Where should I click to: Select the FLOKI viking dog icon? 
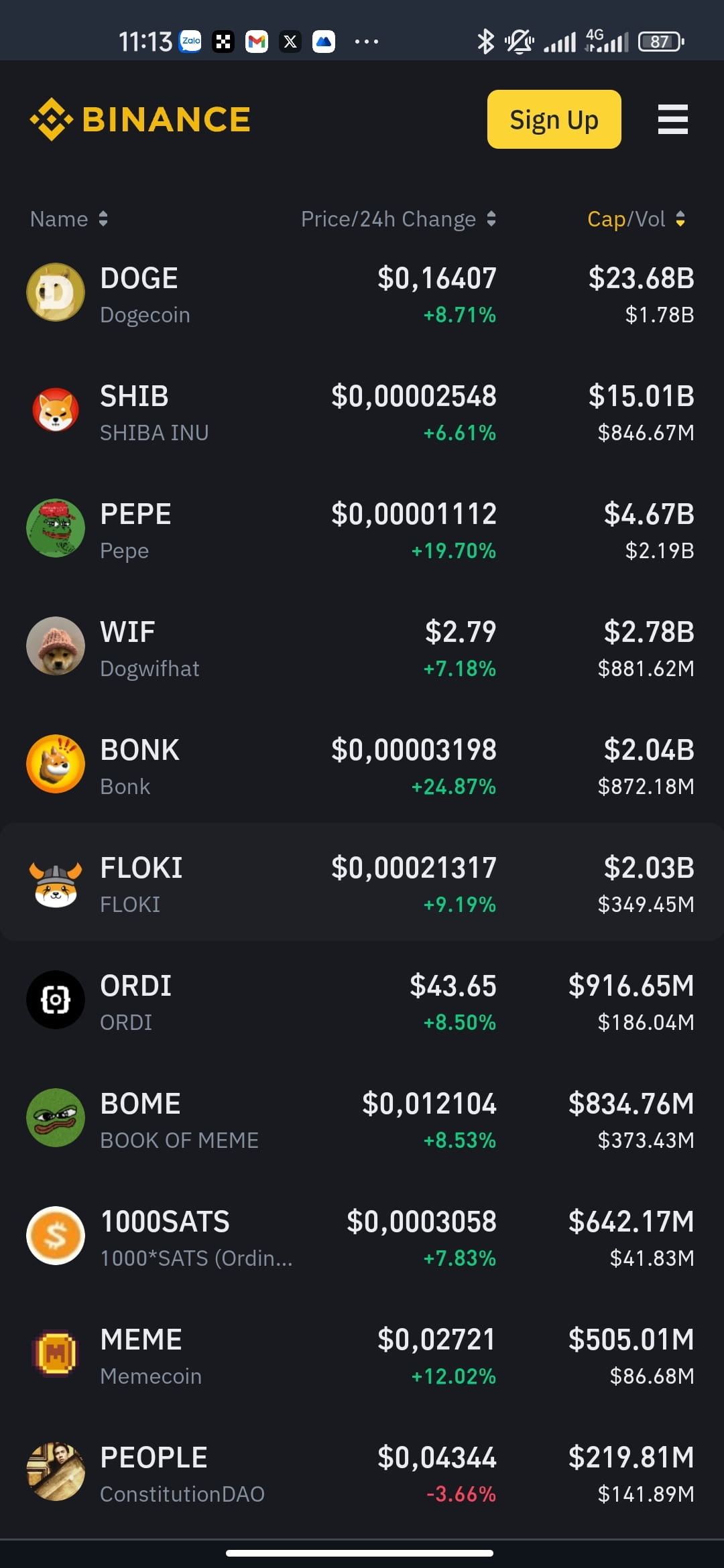[x=56, y=882]
